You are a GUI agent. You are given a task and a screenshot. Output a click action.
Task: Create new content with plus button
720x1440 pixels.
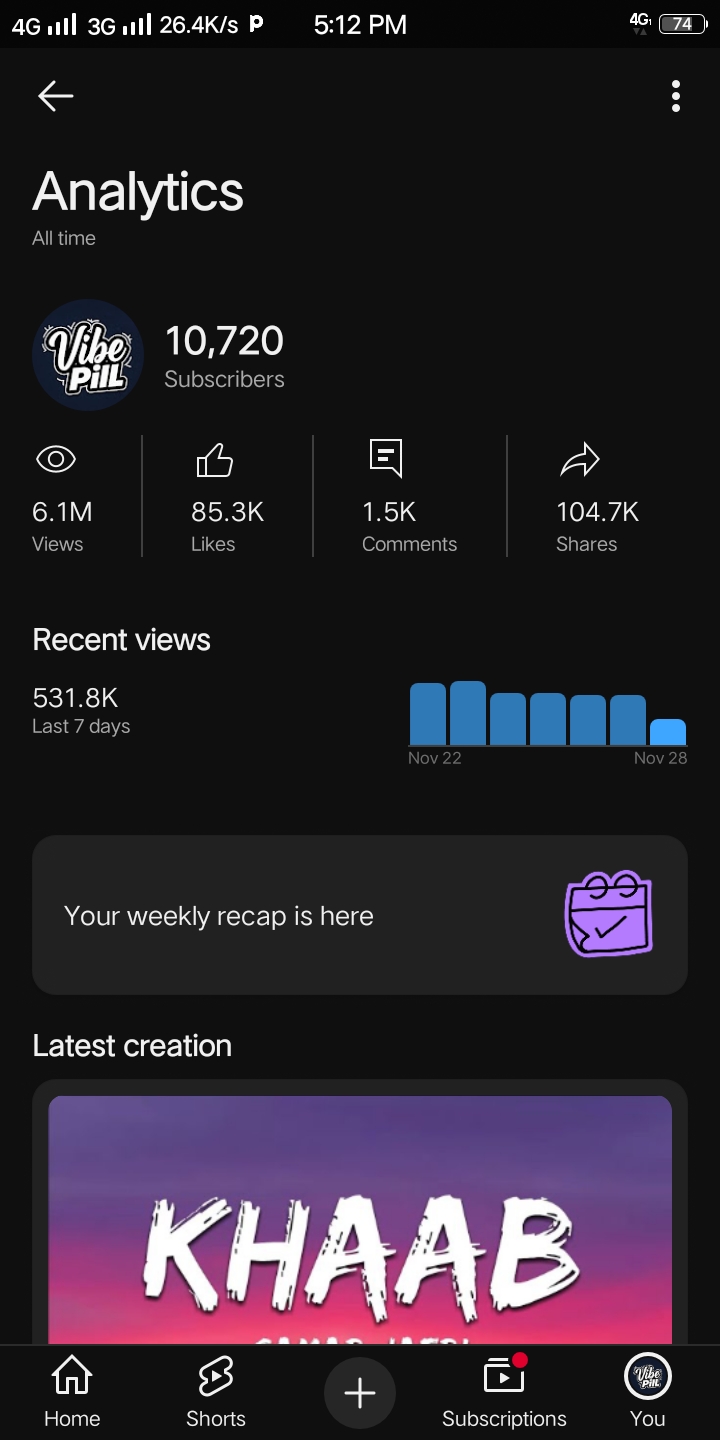(360, 1392)
